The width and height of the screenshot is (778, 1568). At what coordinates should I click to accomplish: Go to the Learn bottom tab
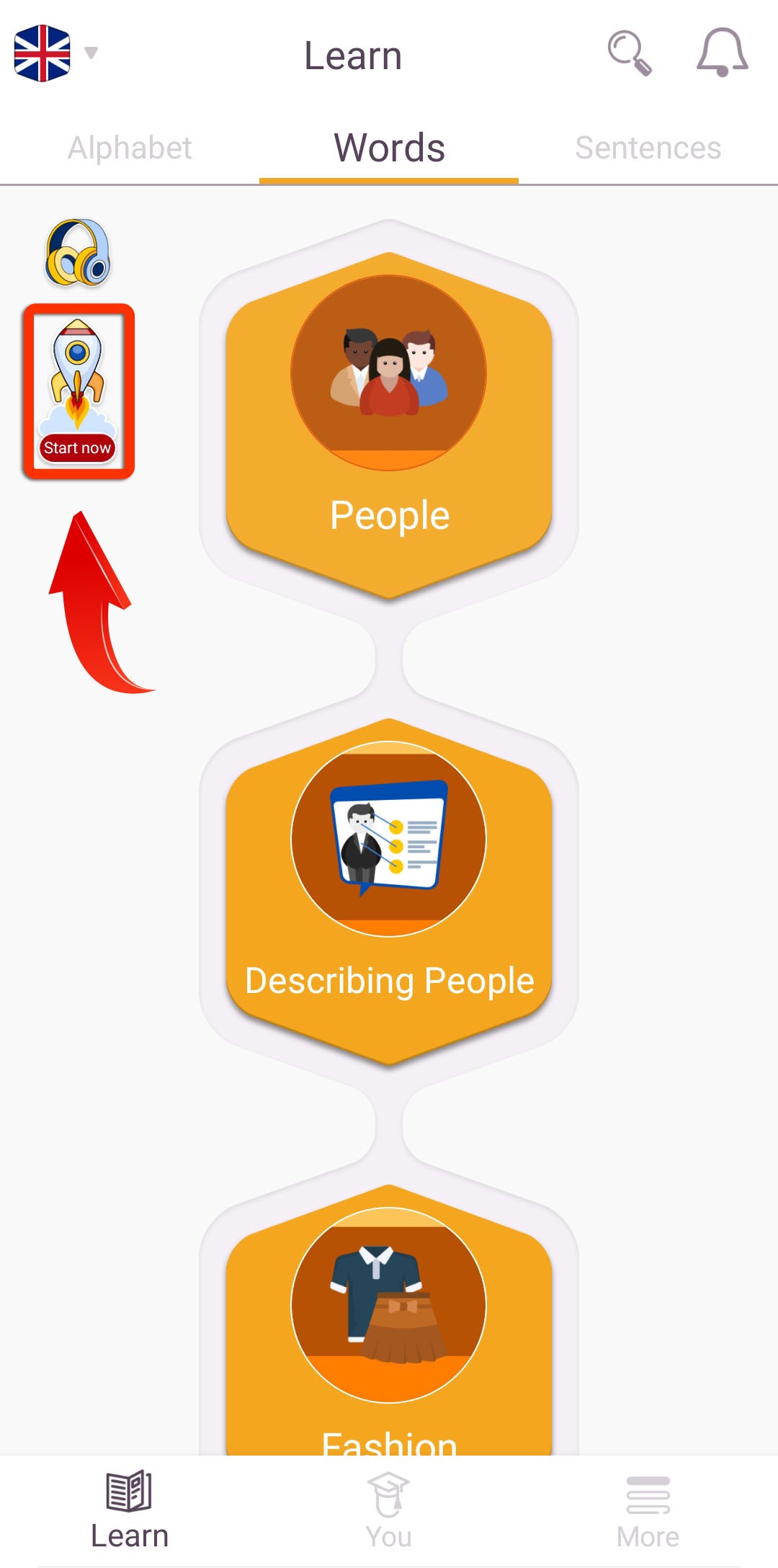pos(130,1510)
